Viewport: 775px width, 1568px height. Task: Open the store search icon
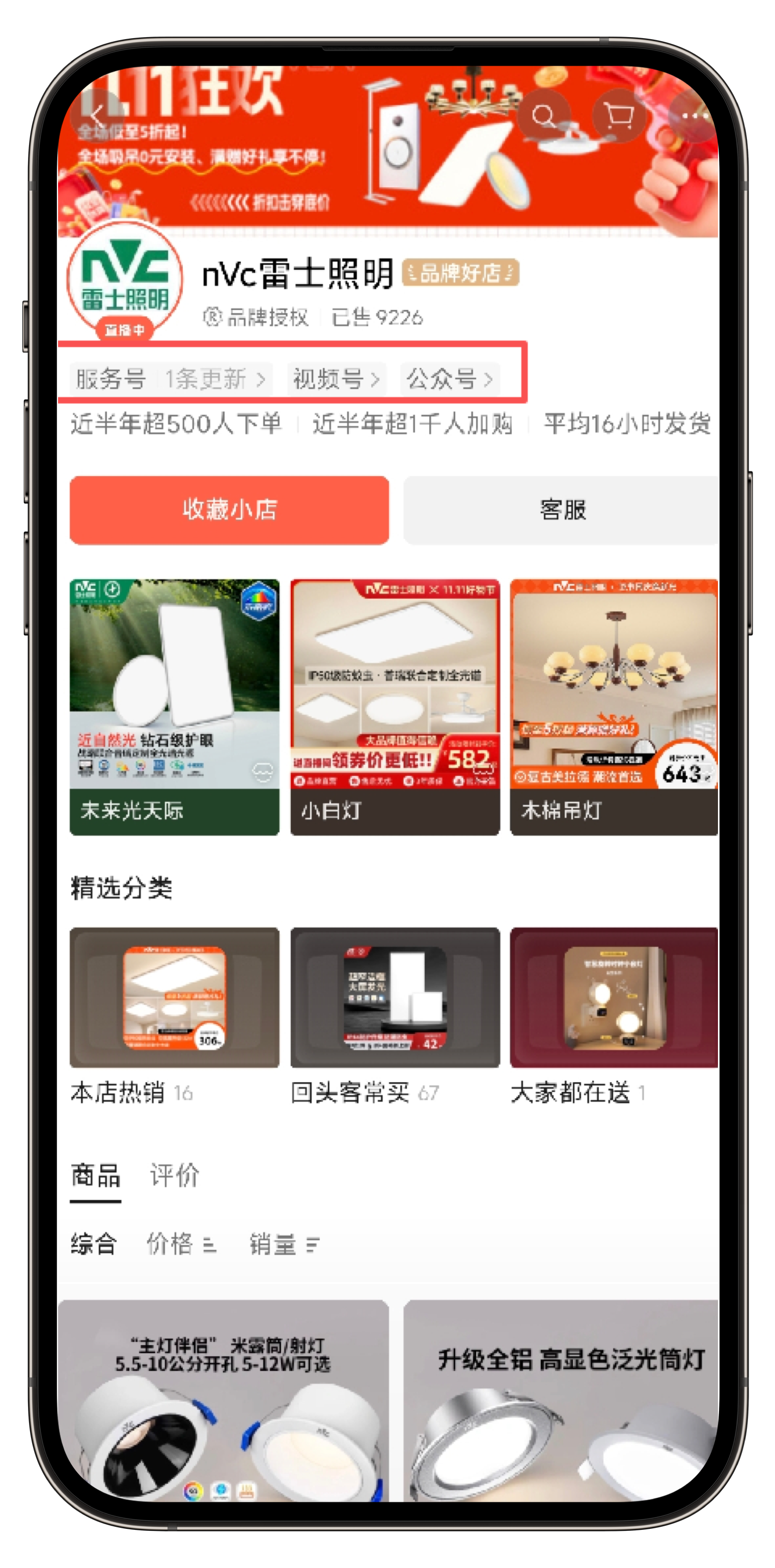click(x=544, y=116)
